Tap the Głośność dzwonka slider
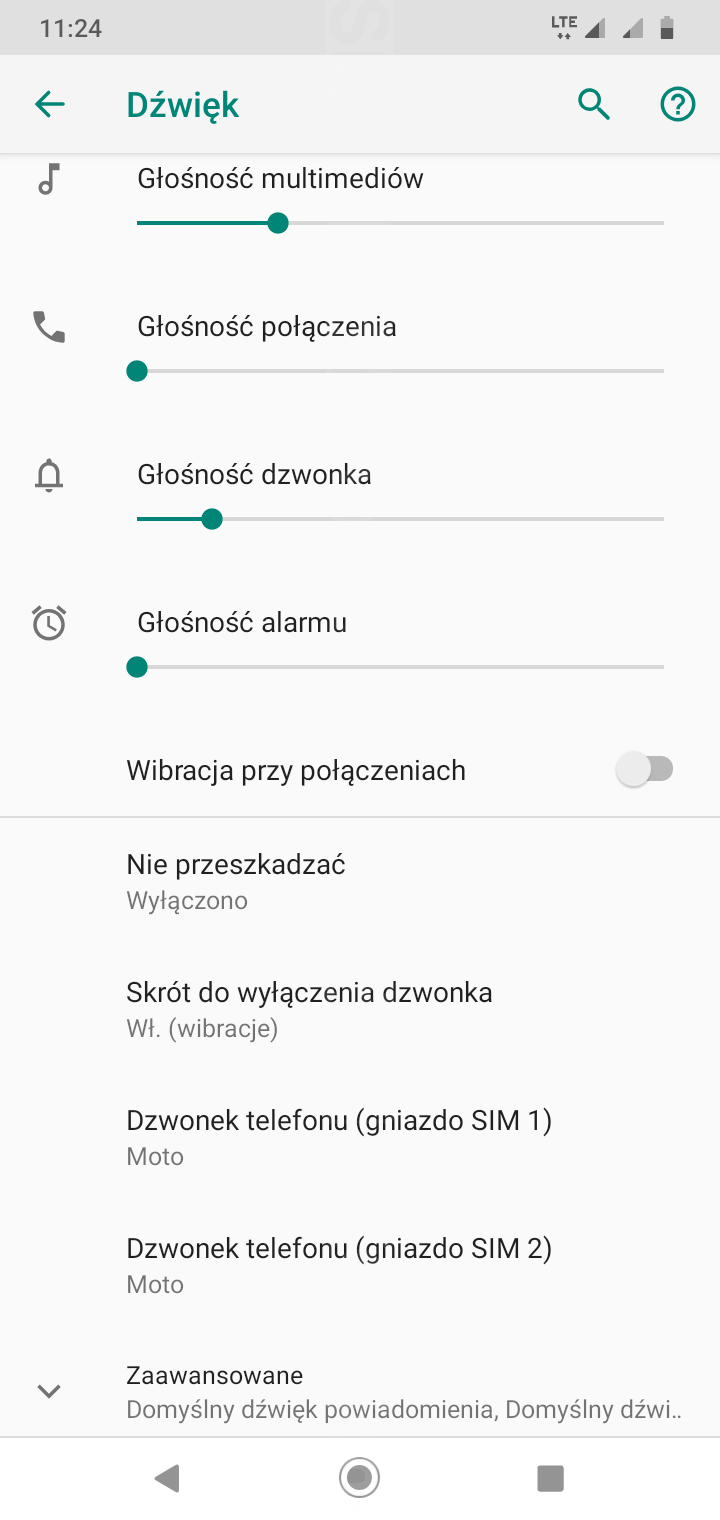Image resolution: width=720 pixels, height=1520 pixels. (x=400, y=519)
